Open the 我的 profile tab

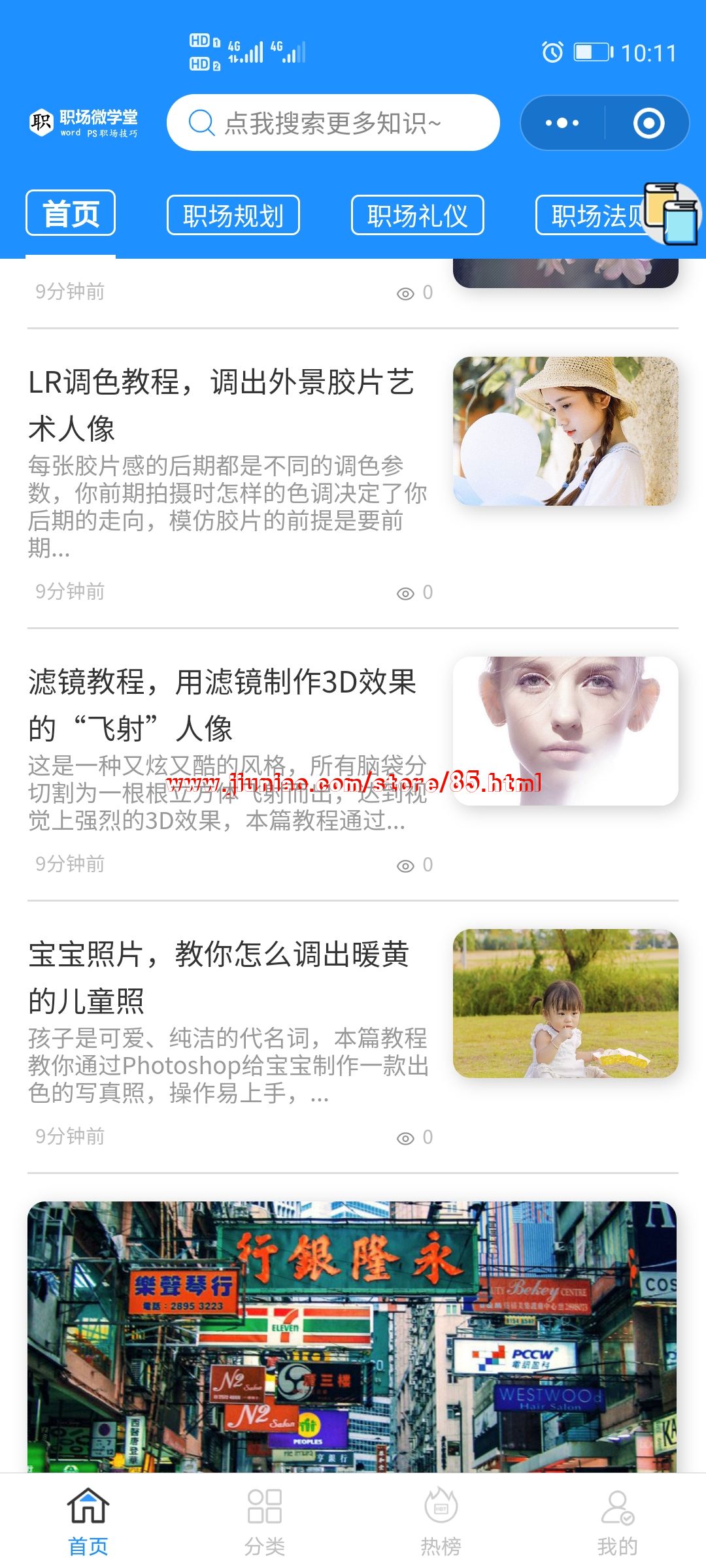617,1520
